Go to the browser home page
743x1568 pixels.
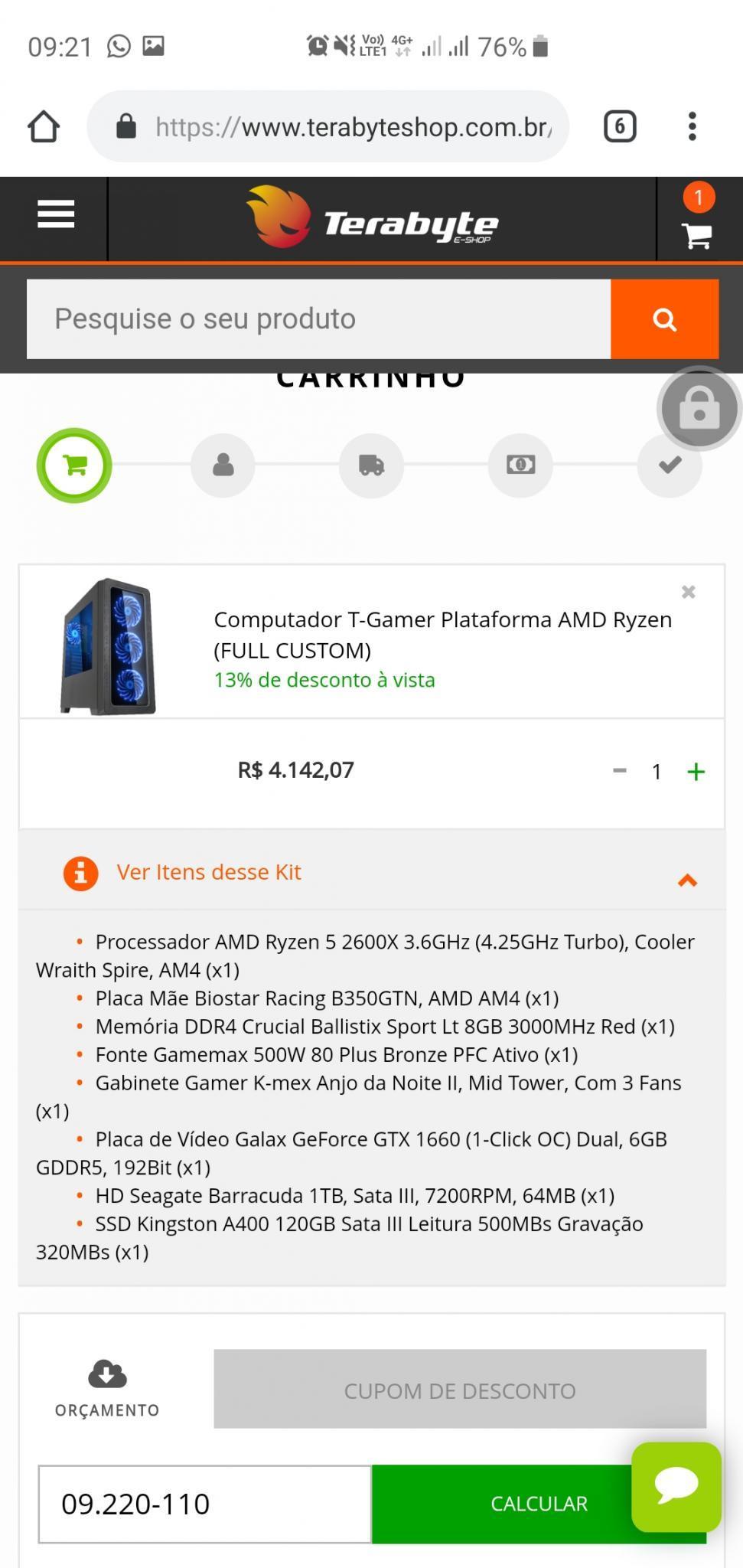click(44, 126)
